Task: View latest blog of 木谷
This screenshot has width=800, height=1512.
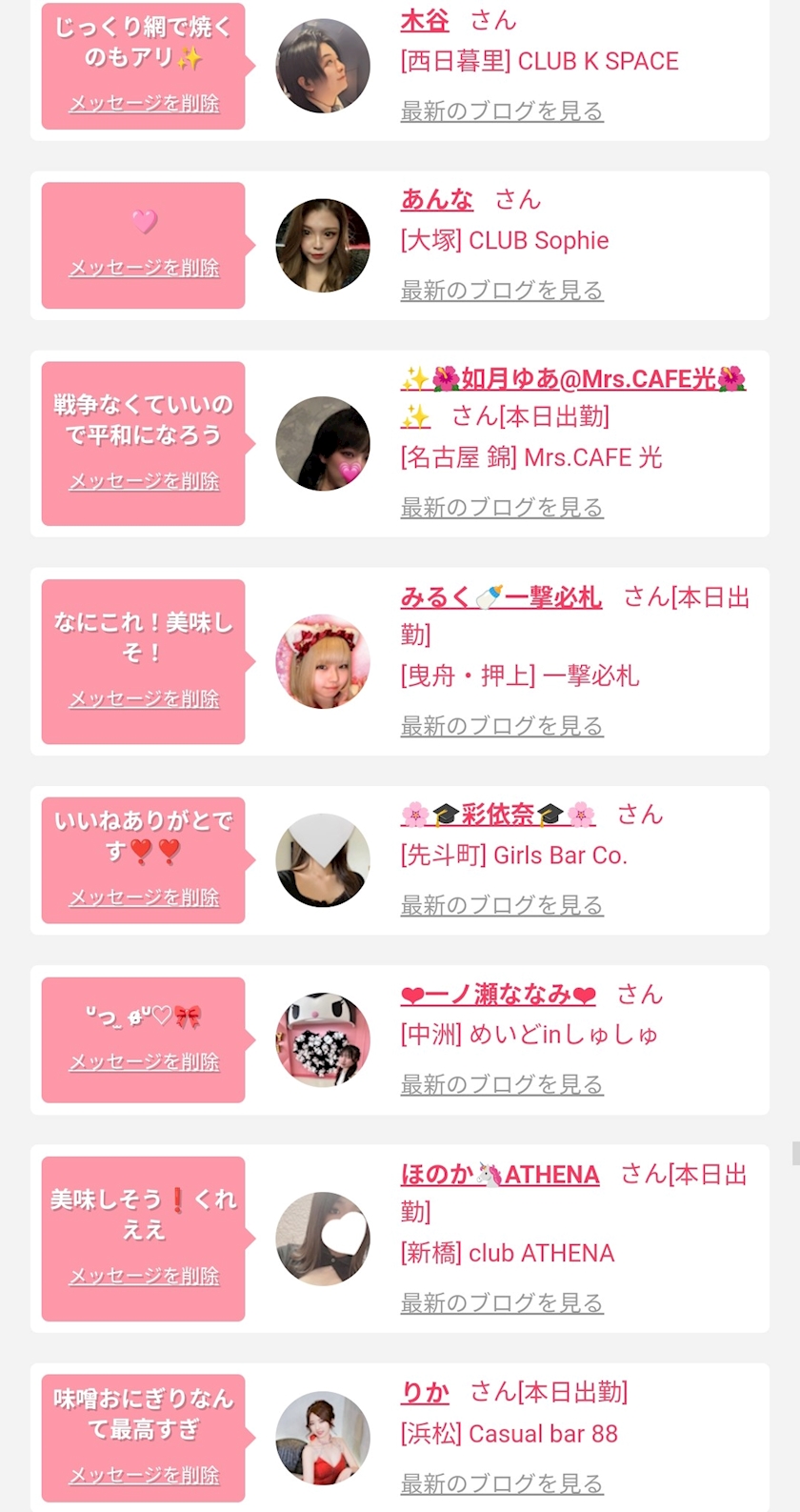Action: [502, 111]
